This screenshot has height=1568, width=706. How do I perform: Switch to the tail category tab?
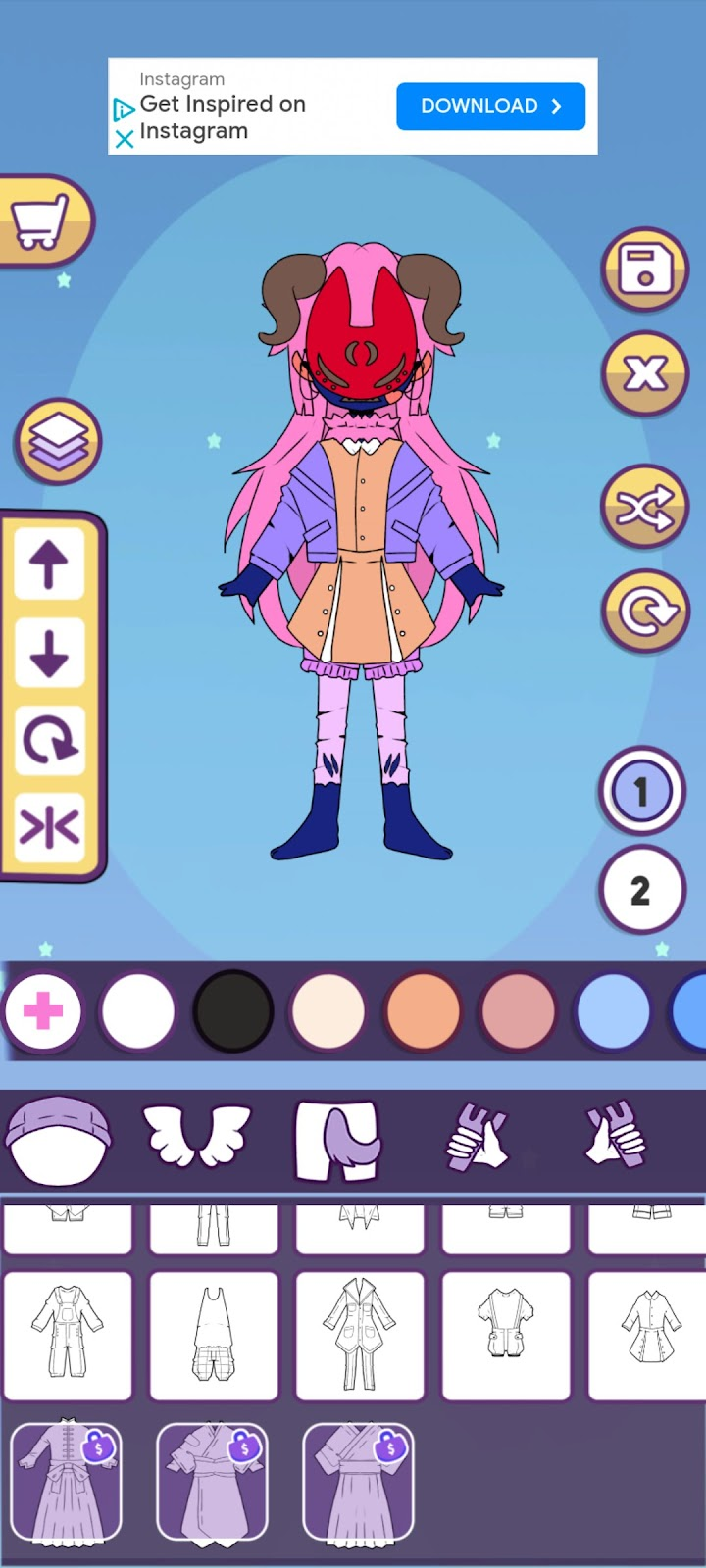[x=338, y=1140]
